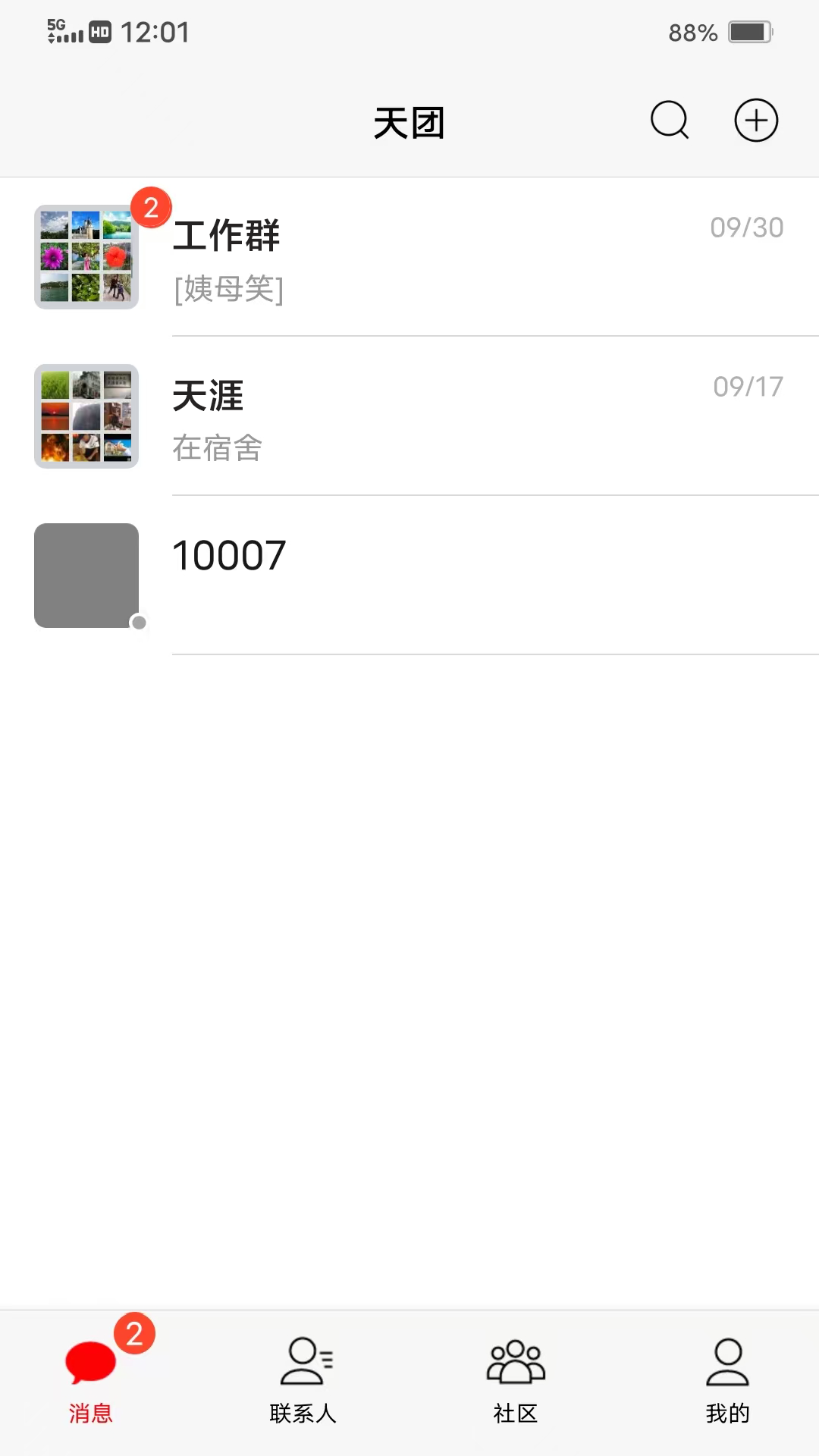Open the 工作群 group chat
The height and width of the screenshot is (1456, 819).
pyautogui.click(x=409, y=257)
